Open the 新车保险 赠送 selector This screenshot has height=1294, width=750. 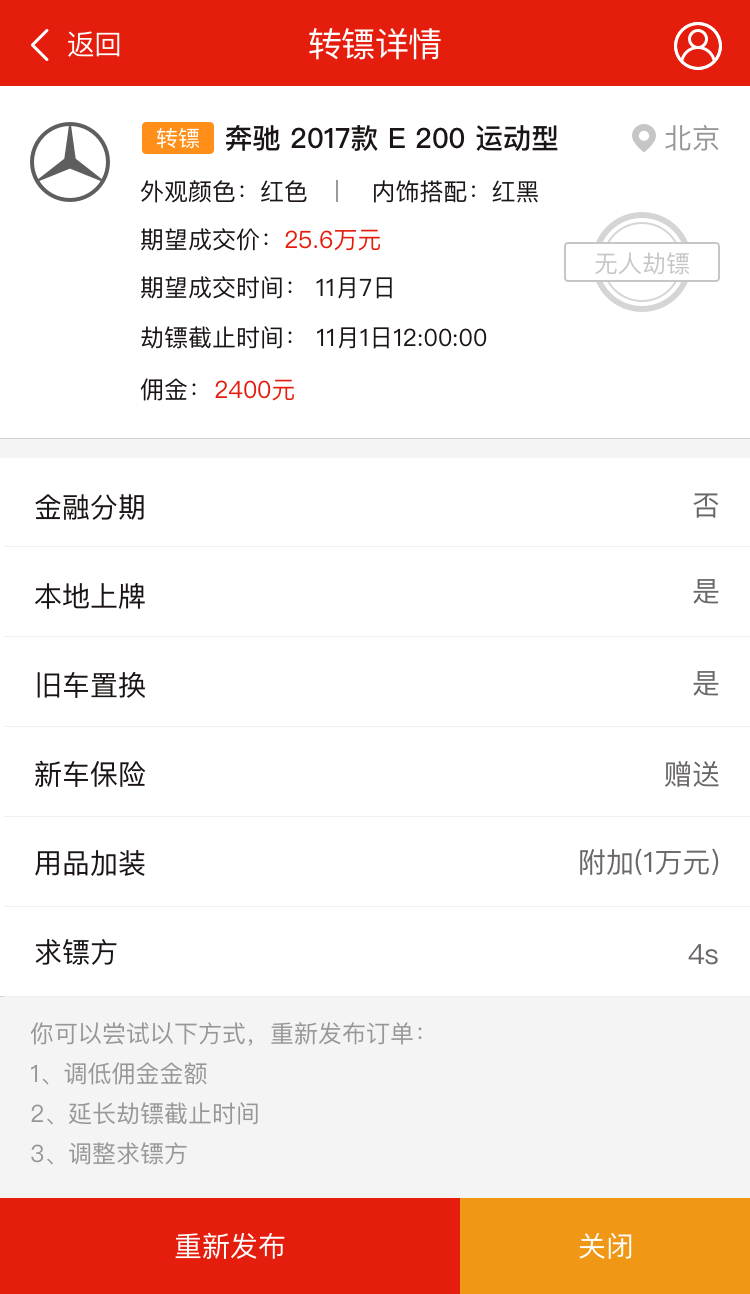(x=375, y=772)
